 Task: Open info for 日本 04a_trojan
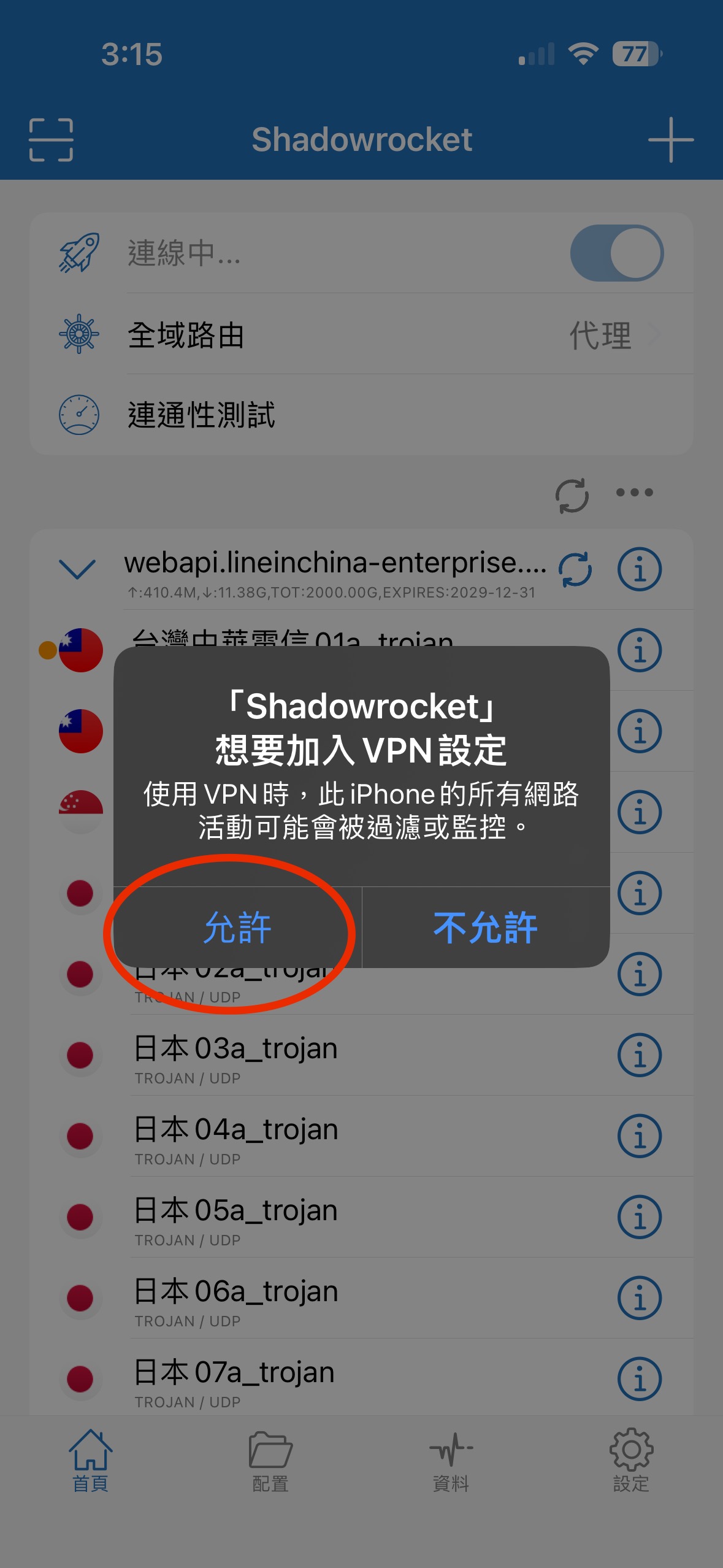640,1136
